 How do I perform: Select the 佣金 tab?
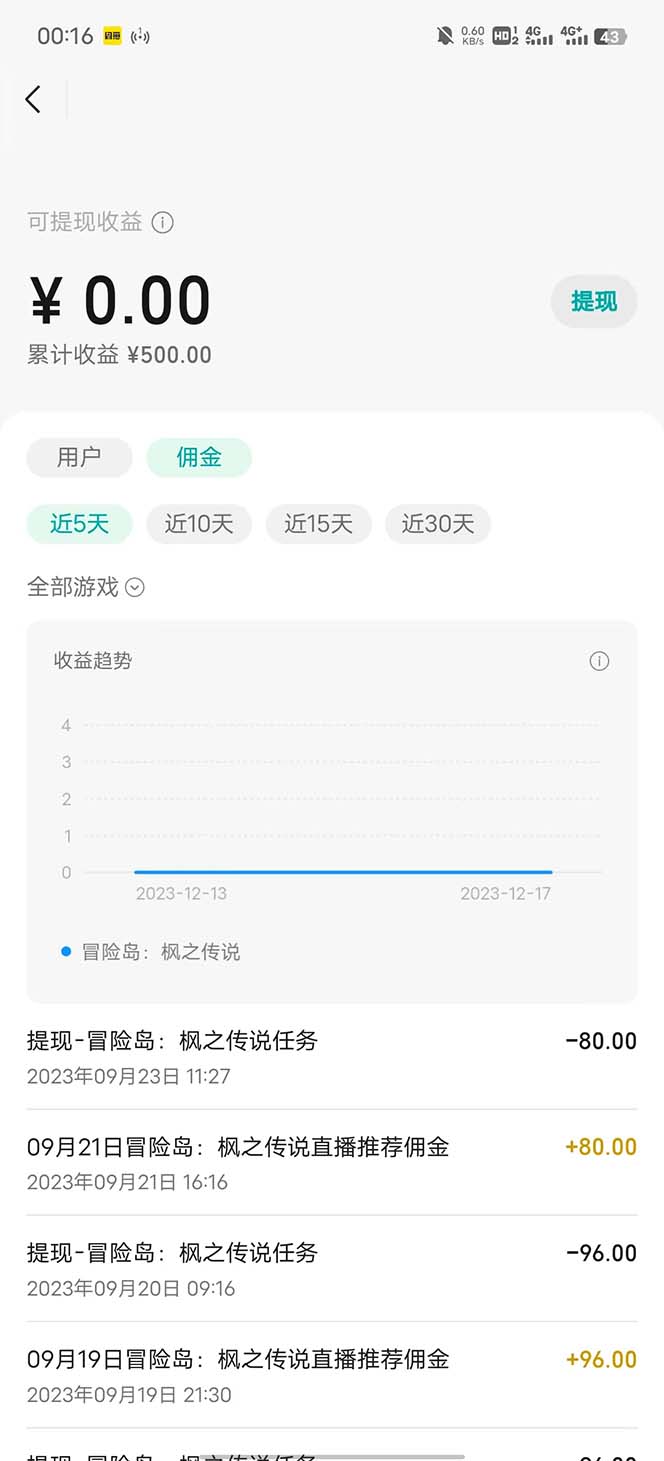click(x=199, y=457)
